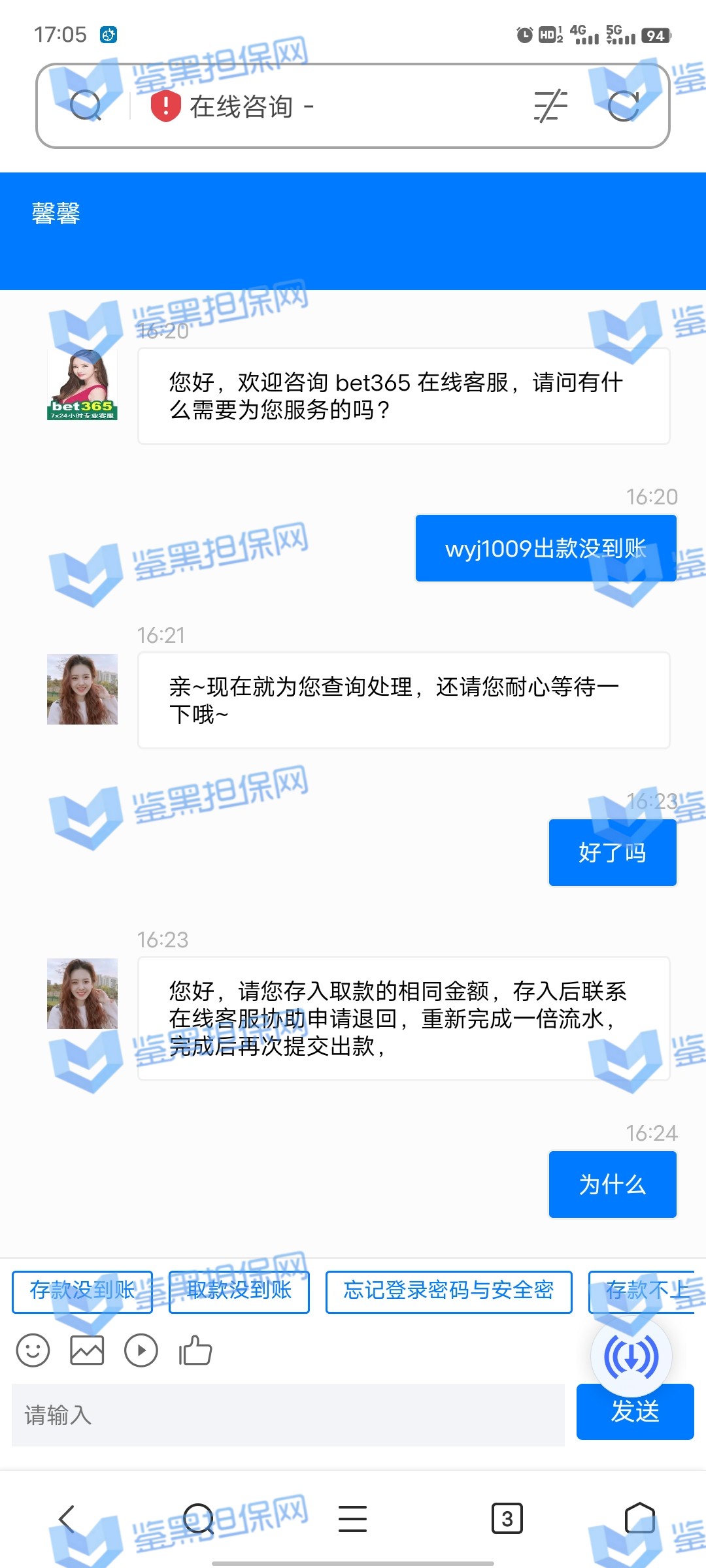
Task: Open search from the bottom toolbar
Action: (x=199, y=1518)
